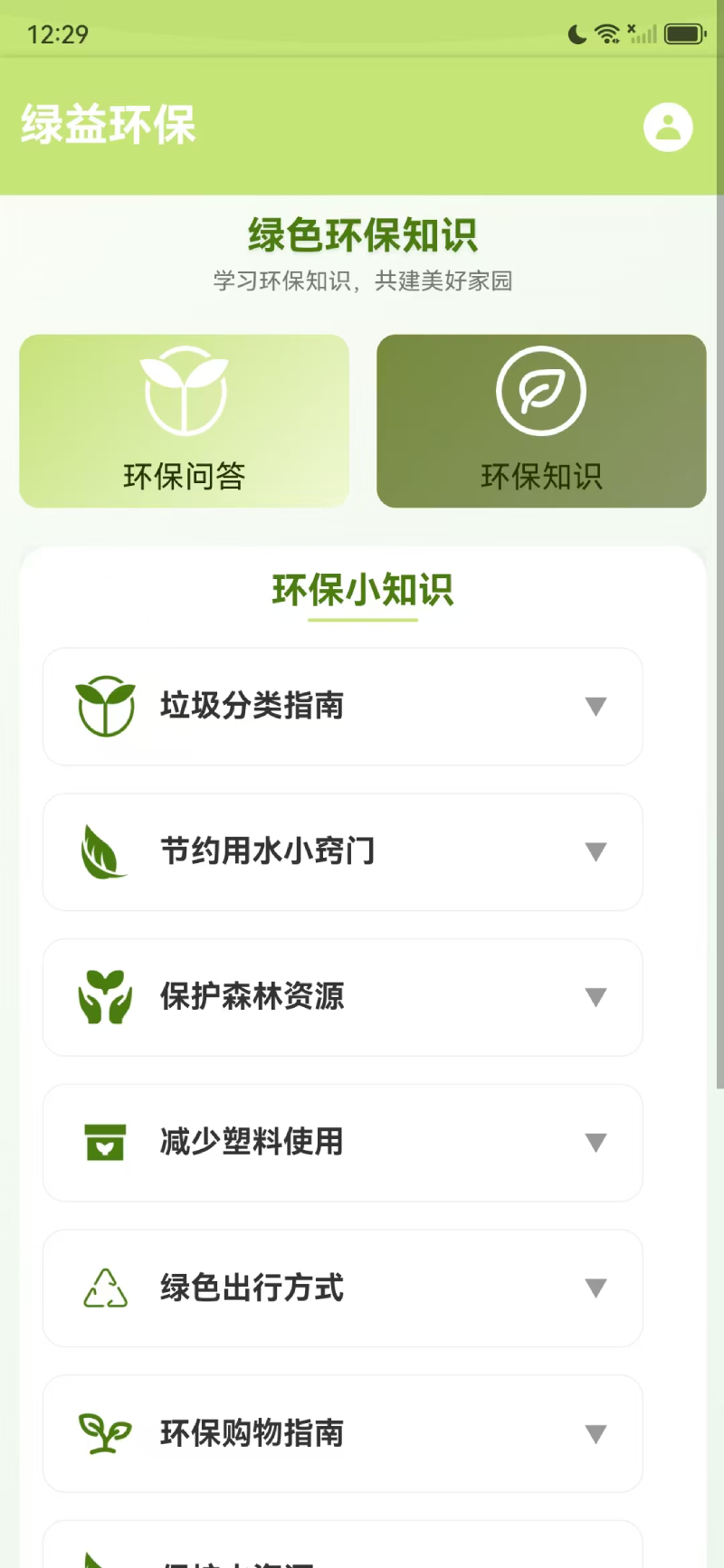Screen dimensions: 724x1568
Task: Open the 环保购物指南 item
Action: 342,1434
